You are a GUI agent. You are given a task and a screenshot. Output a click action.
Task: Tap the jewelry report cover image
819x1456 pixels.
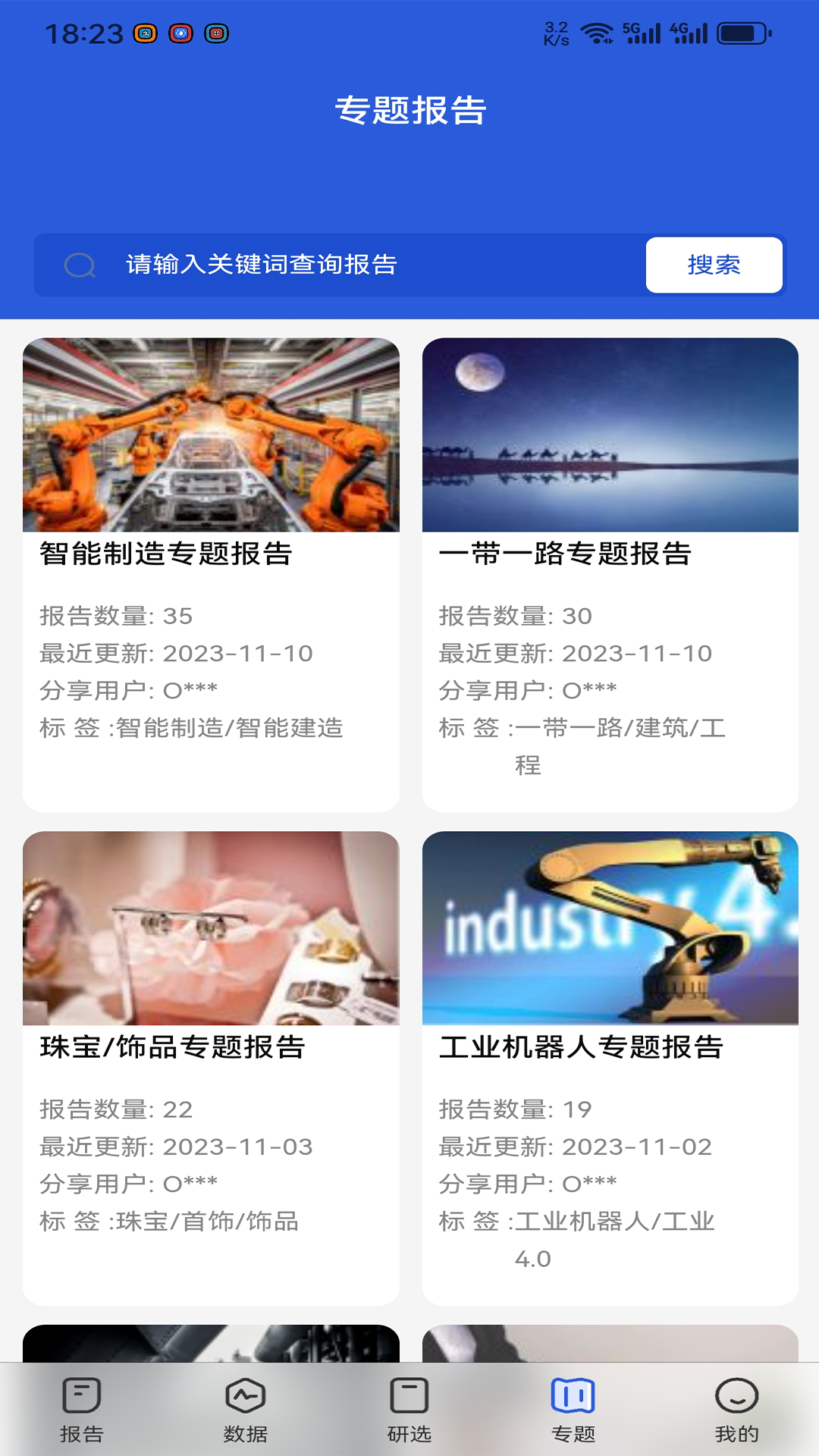coord(212,928)
